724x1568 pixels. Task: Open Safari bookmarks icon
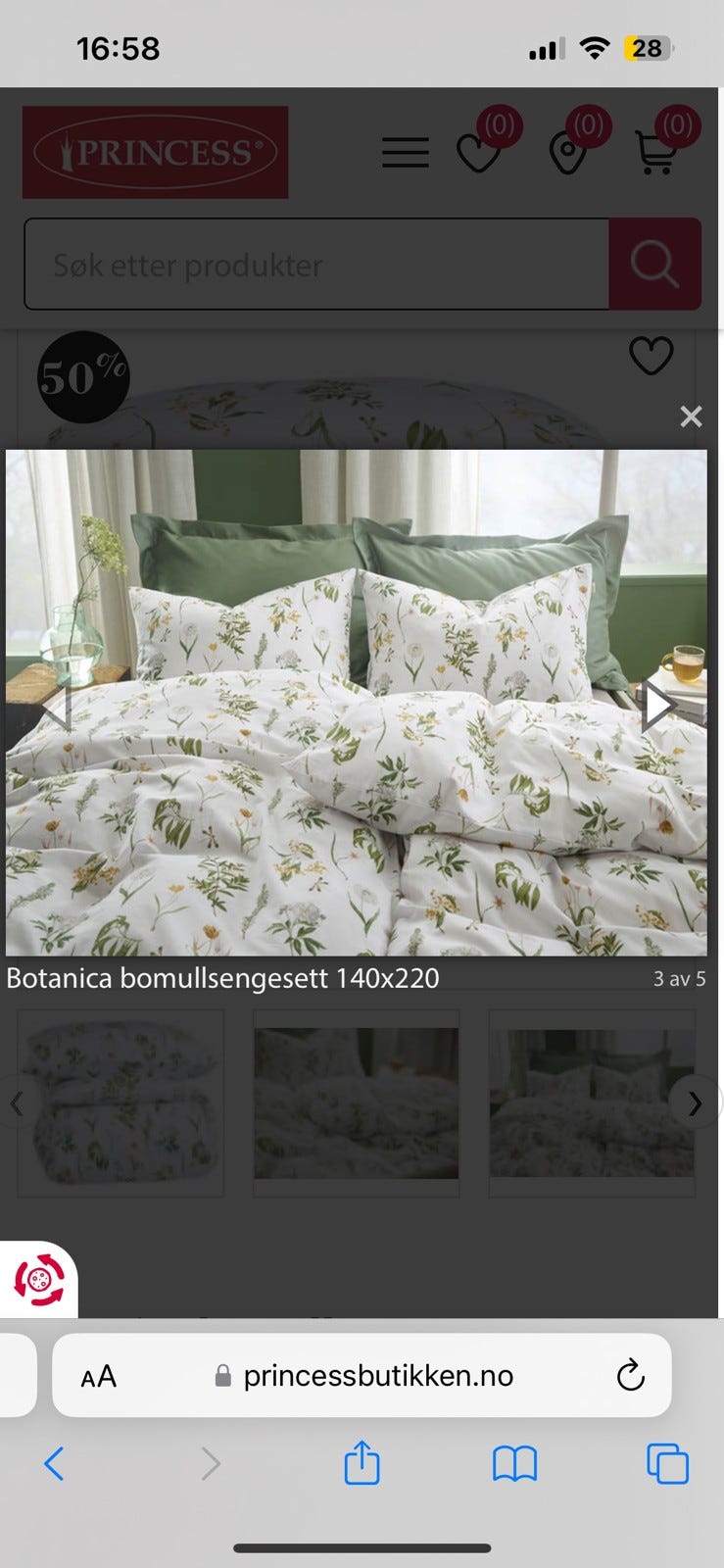(513, 1464)
